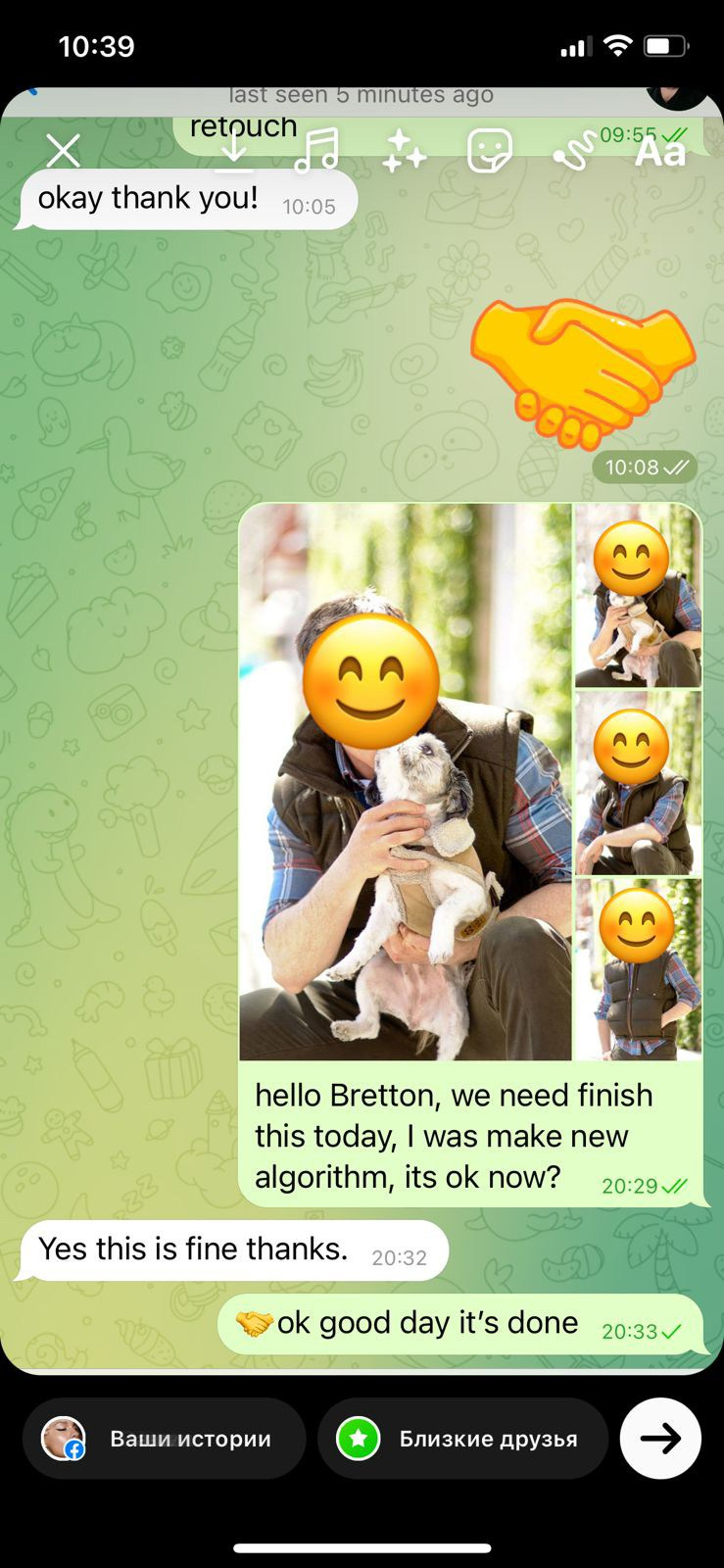Add music to the story

click(316, 151)
